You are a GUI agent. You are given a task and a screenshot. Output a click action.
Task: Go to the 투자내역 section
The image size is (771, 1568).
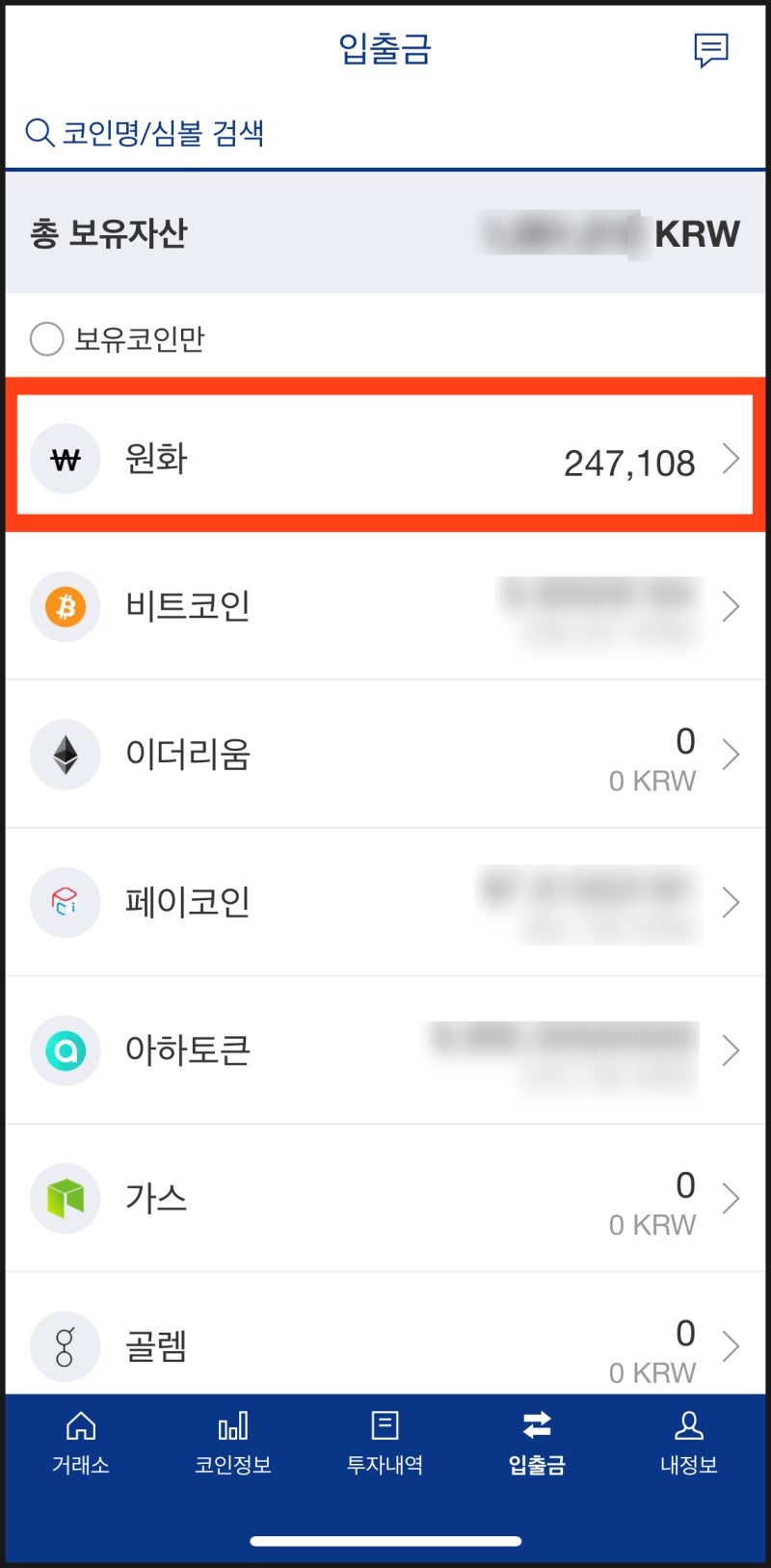point(385,1443)
